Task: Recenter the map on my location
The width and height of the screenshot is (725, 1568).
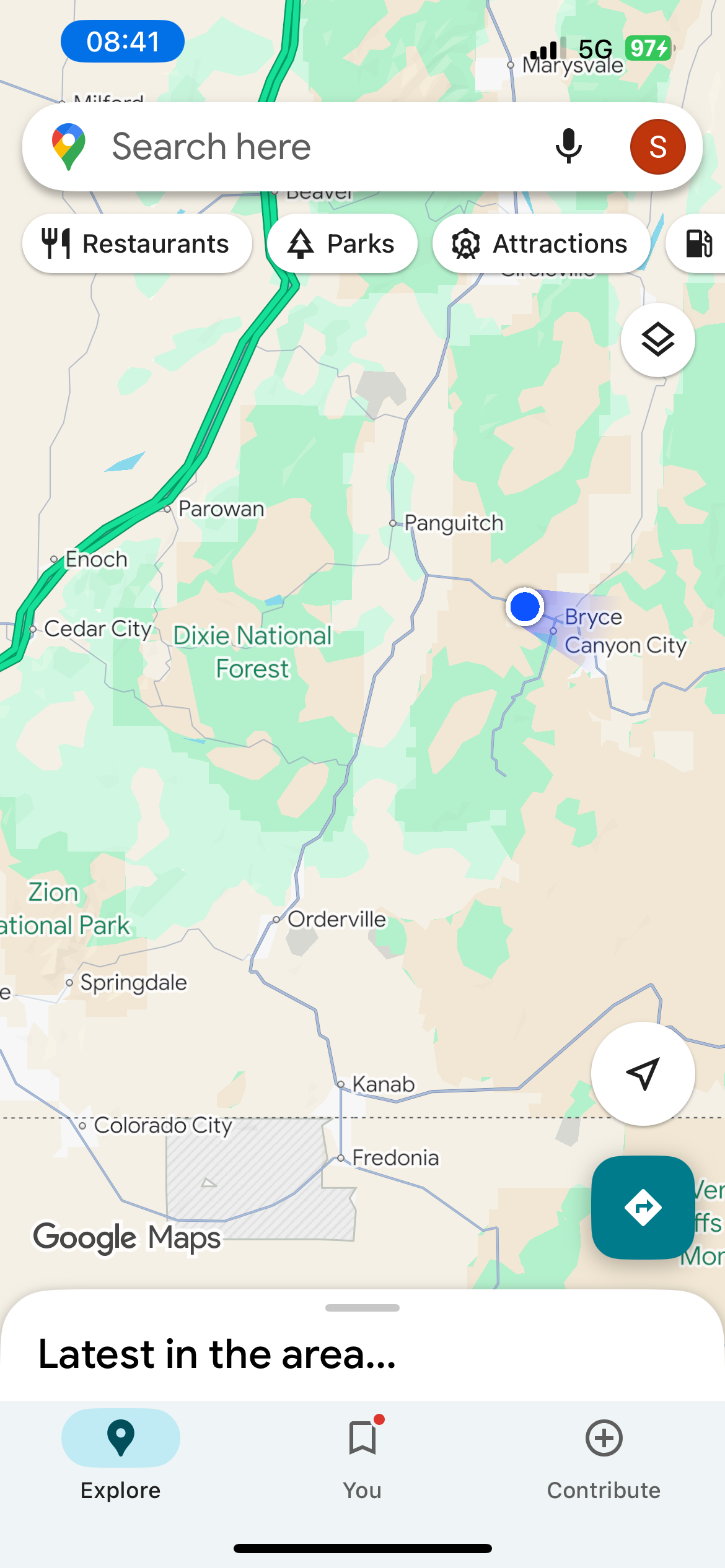Action: pyautogui.click(x=643, y=1073)
